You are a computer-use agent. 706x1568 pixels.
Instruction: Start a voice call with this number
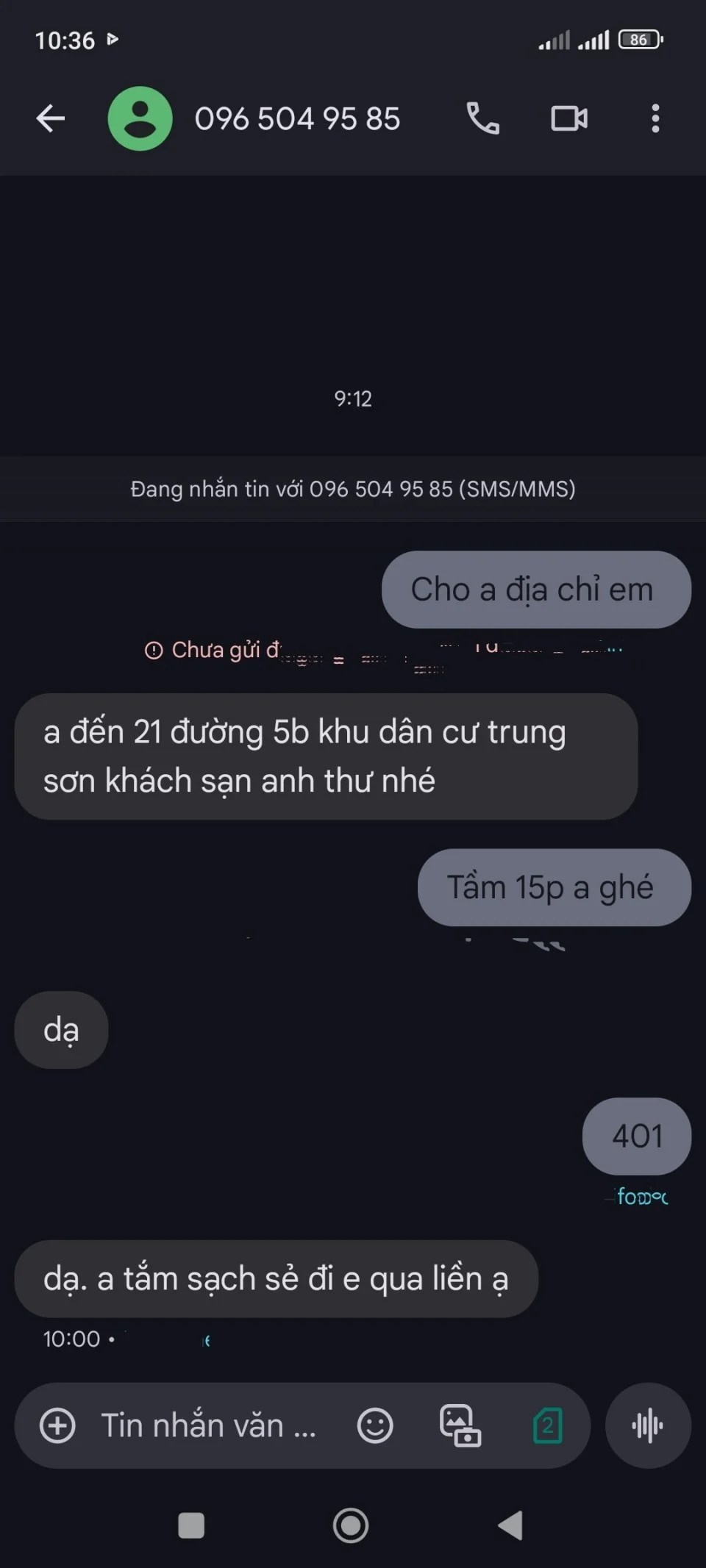(x=483, y=118)
